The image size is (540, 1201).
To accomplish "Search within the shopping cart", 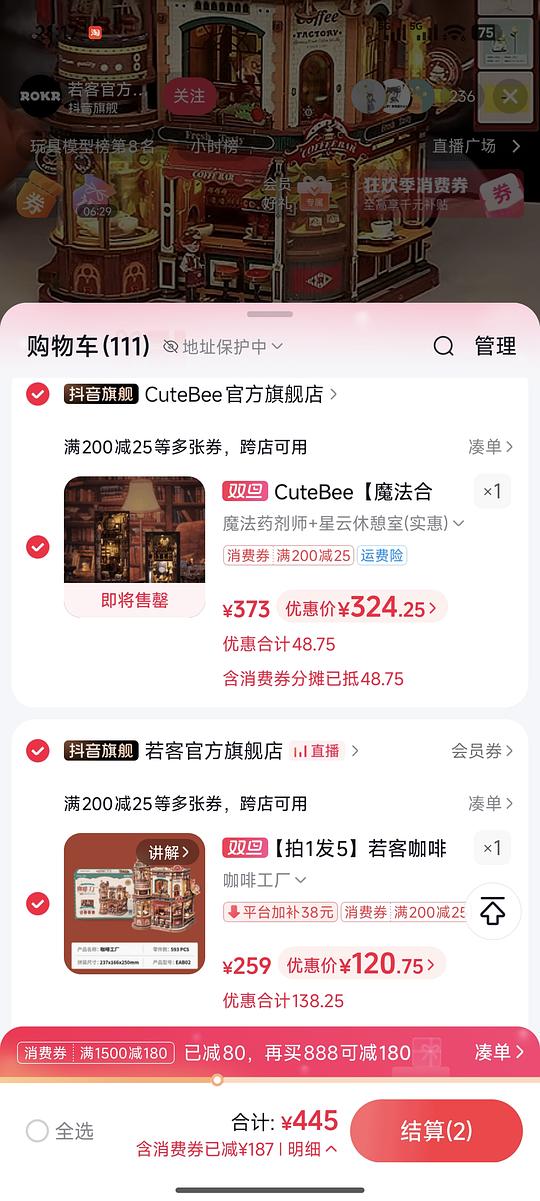I will pos(444,346).
